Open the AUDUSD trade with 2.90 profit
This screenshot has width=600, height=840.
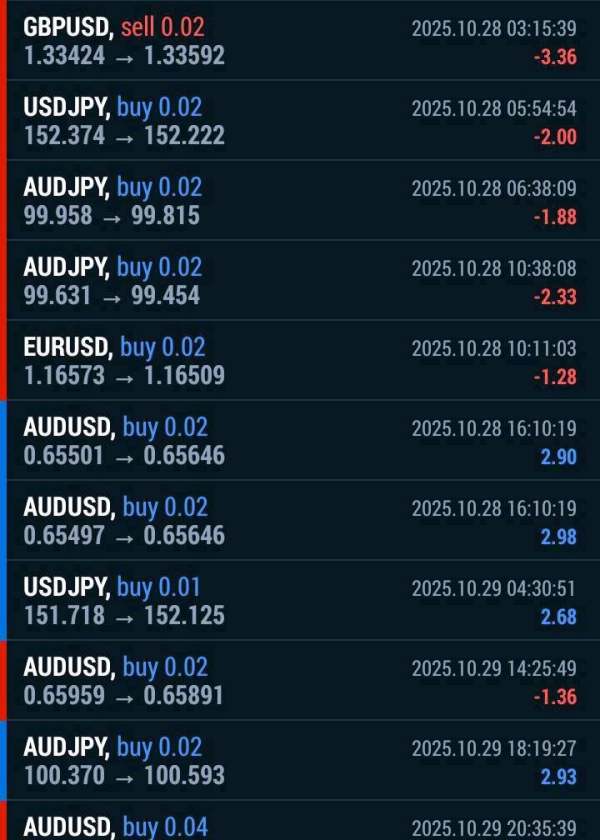coord(300,441)
